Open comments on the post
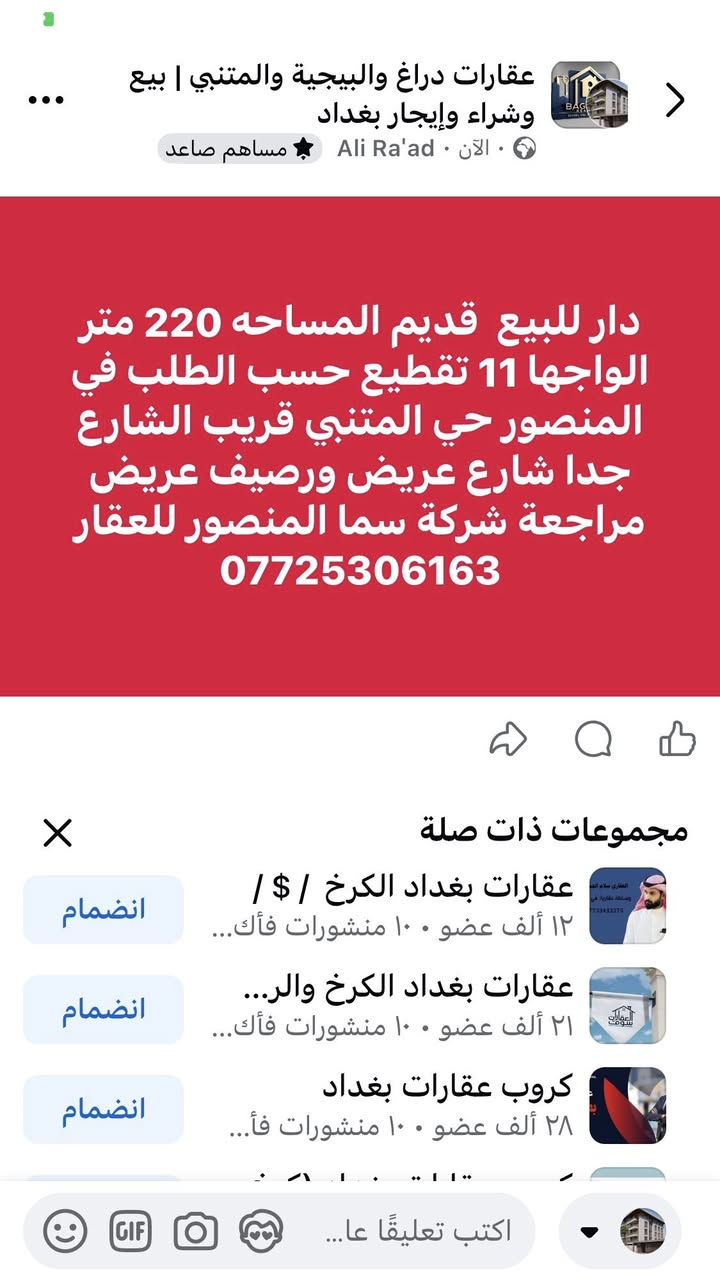 click(593, 740)
